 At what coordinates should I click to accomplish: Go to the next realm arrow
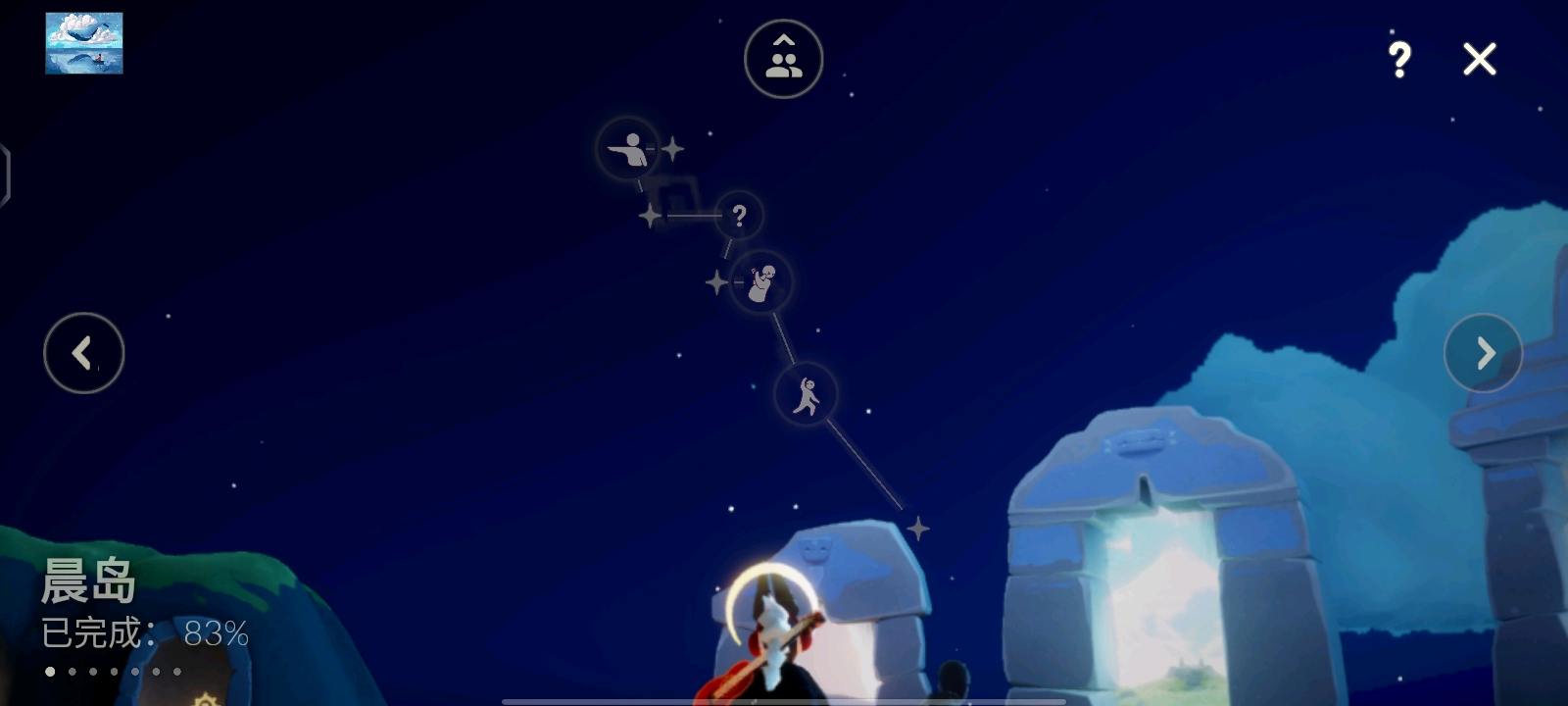coord(1484,353)
